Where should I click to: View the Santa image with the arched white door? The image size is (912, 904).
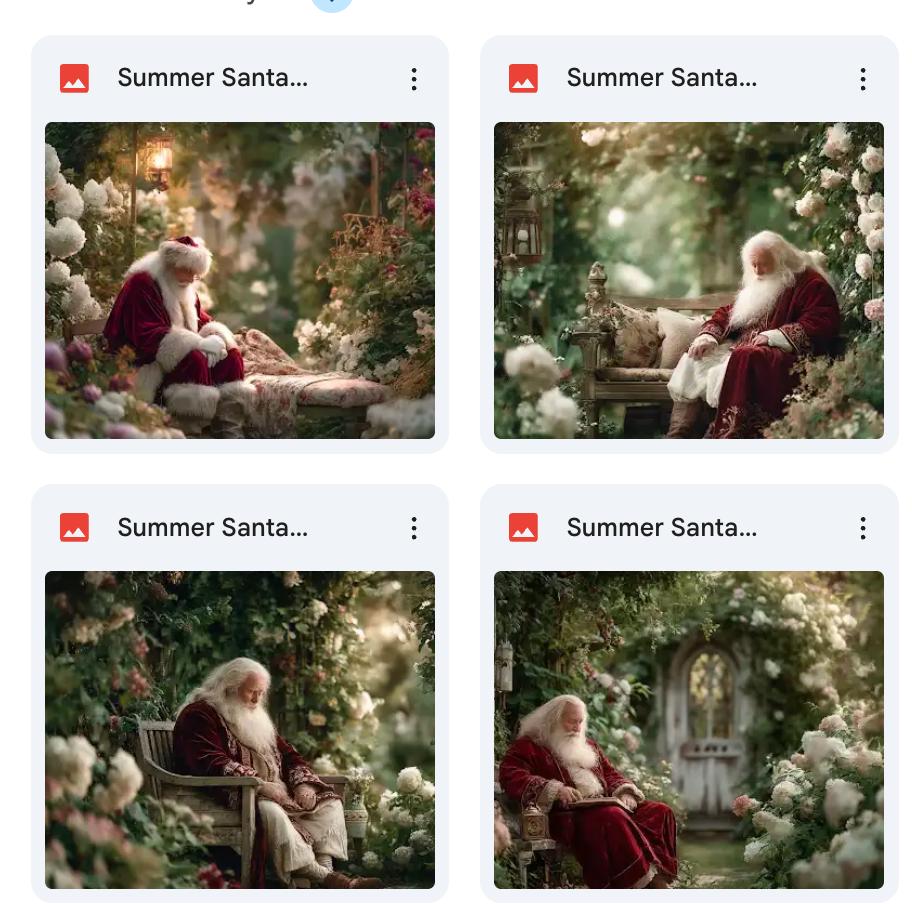[x=689, y=729]
